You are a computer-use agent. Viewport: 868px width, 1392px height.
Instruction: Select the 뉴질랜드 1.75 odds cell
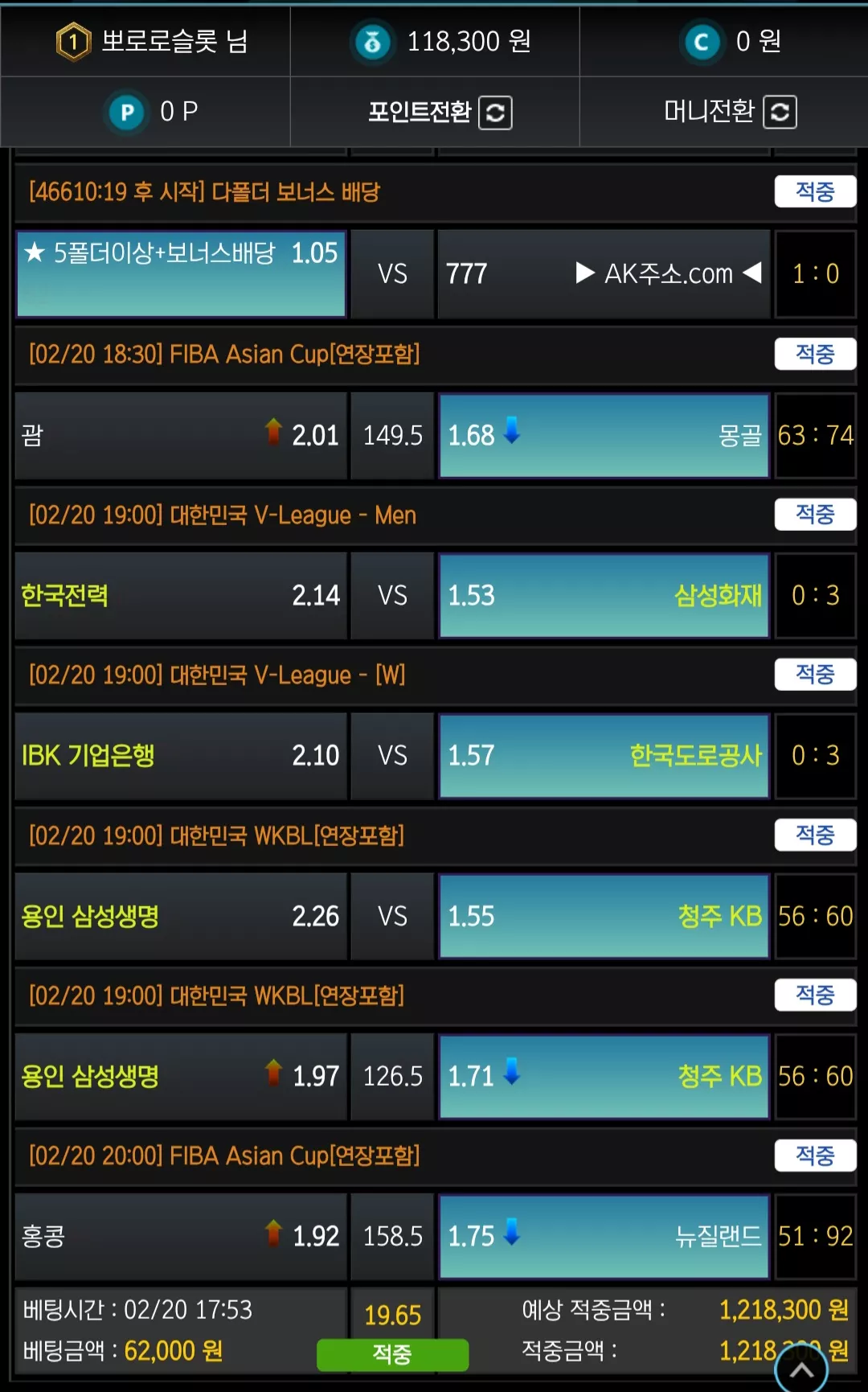604,1236
